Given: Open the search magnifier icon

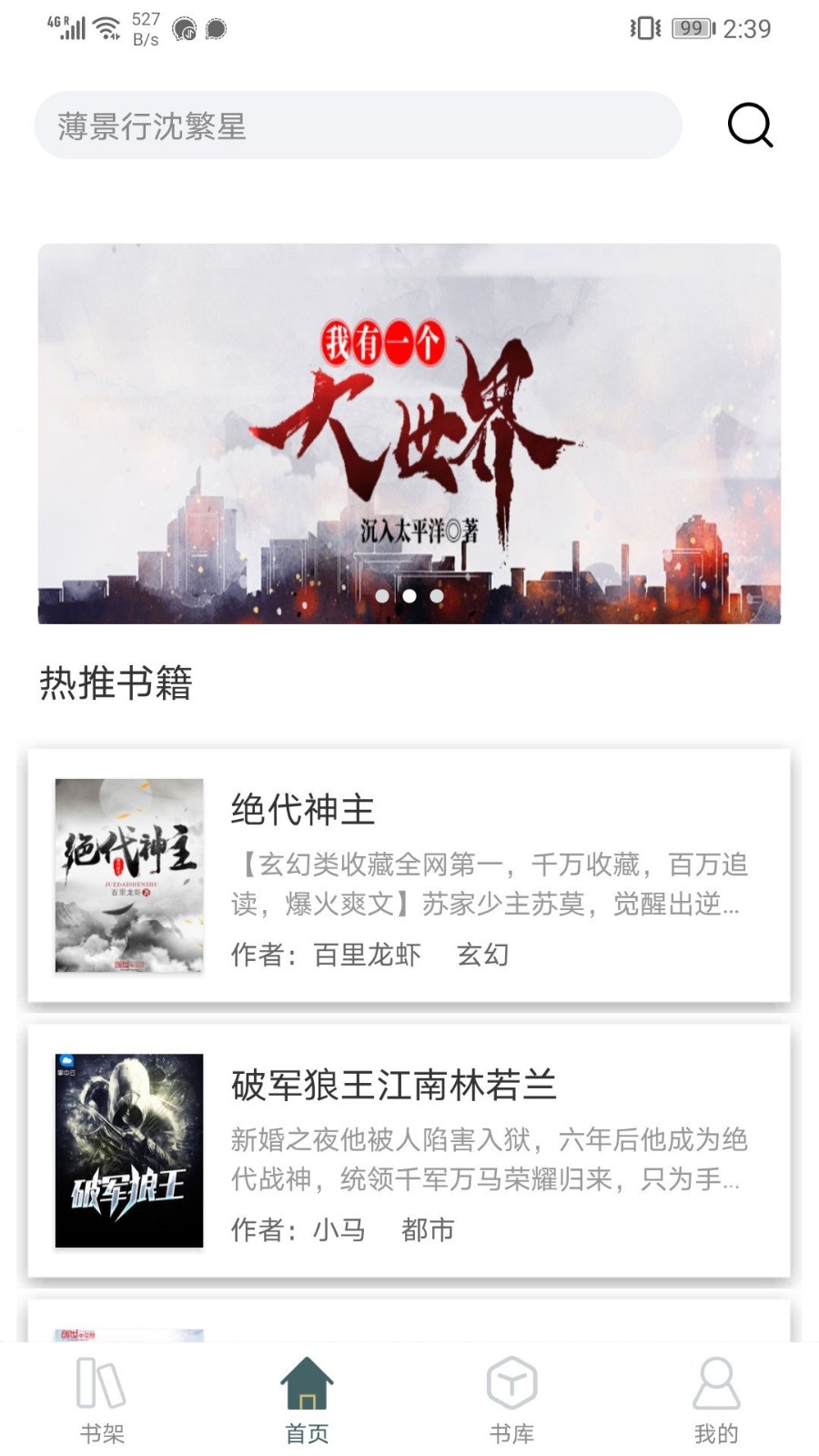Looking at the screenshot, I should point(749,126).
